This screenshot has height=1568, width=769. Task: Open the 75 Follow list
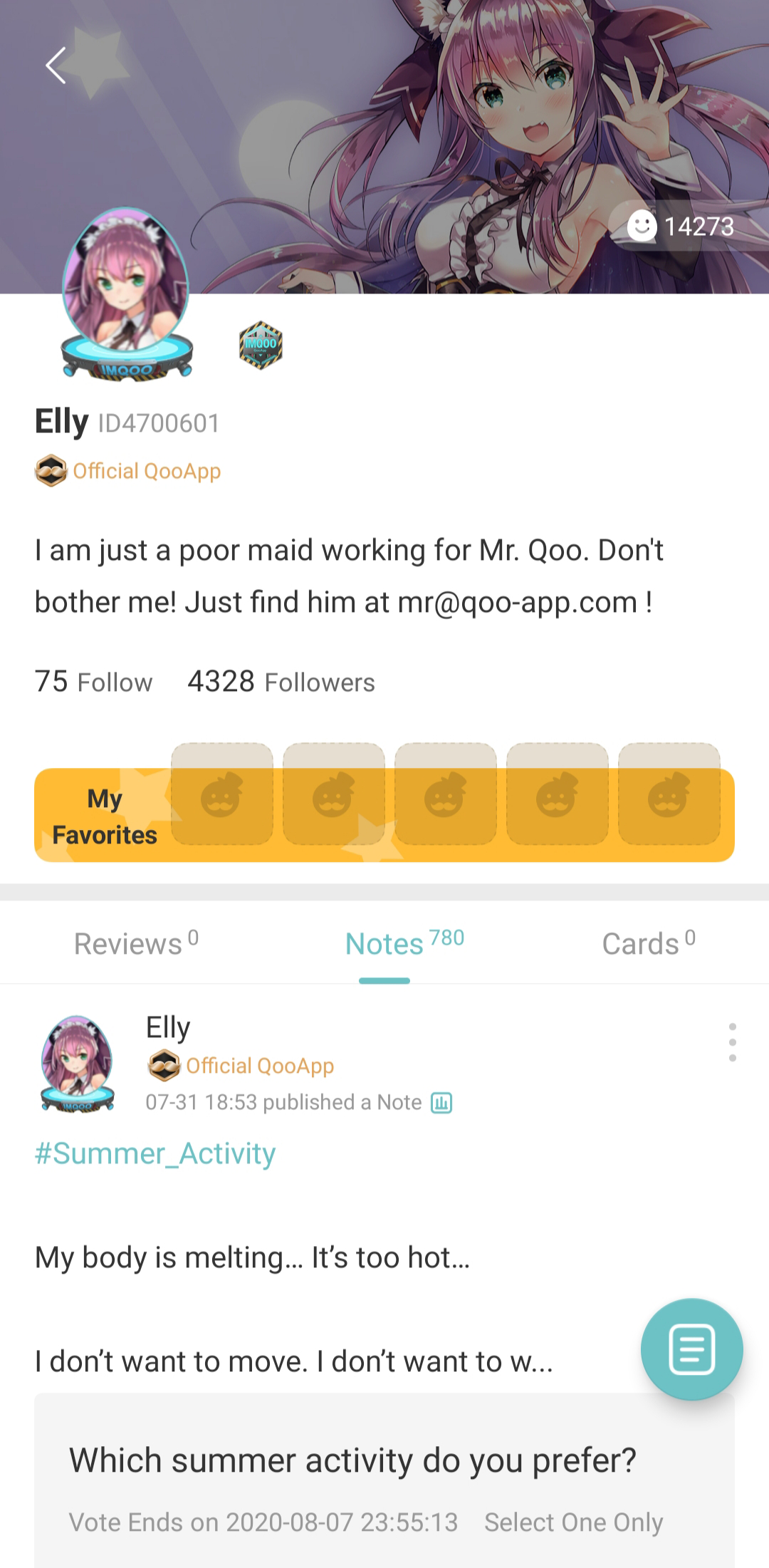[x=93, y=682]
